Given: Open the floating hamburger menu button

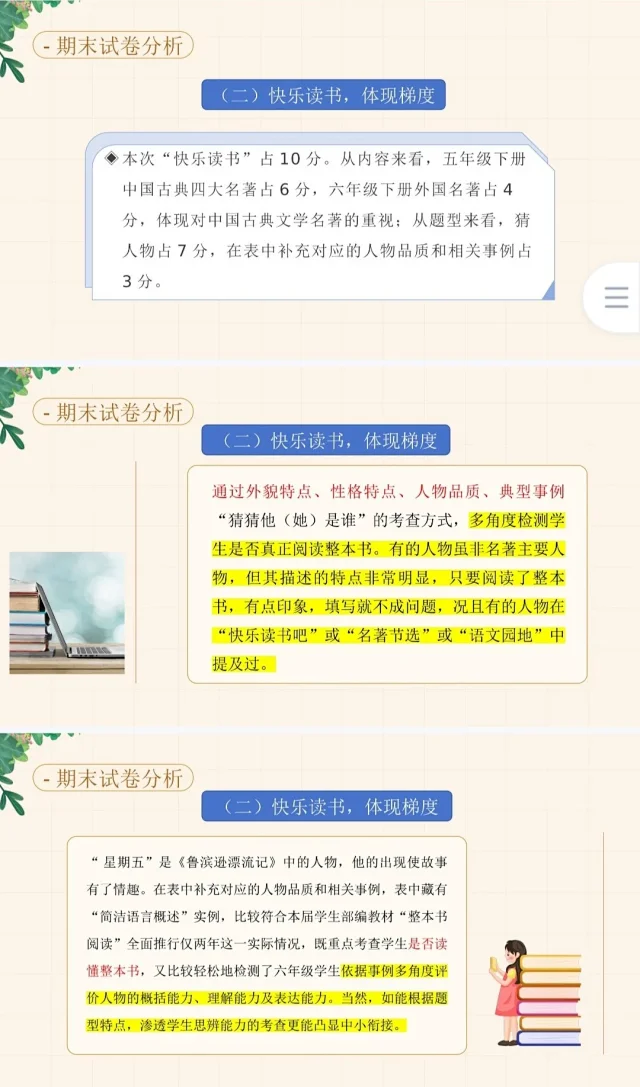Looking at the screenshot, I should point(616,297).
